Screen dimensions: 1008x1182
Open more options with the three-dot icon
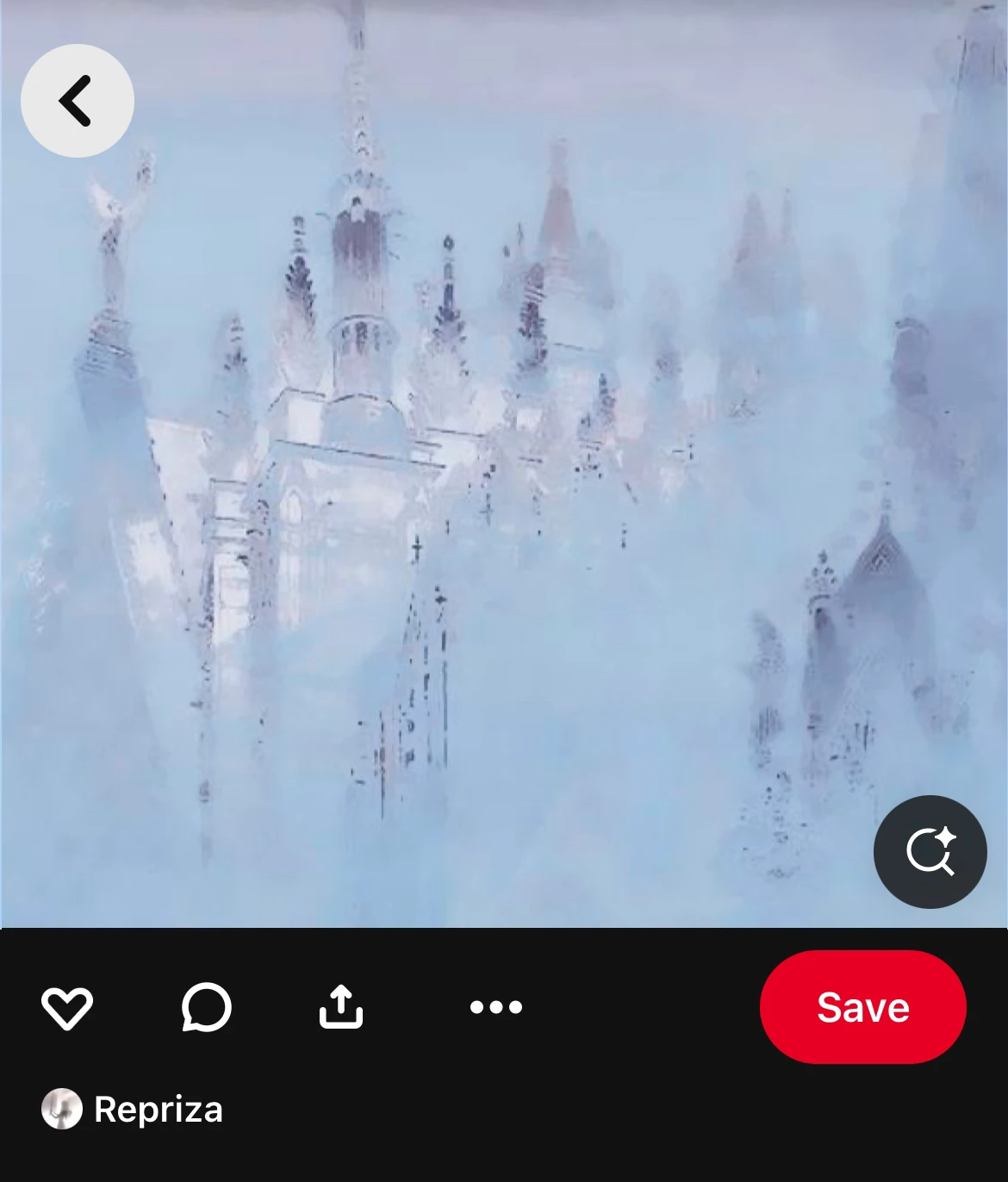tap(496, 1007)
